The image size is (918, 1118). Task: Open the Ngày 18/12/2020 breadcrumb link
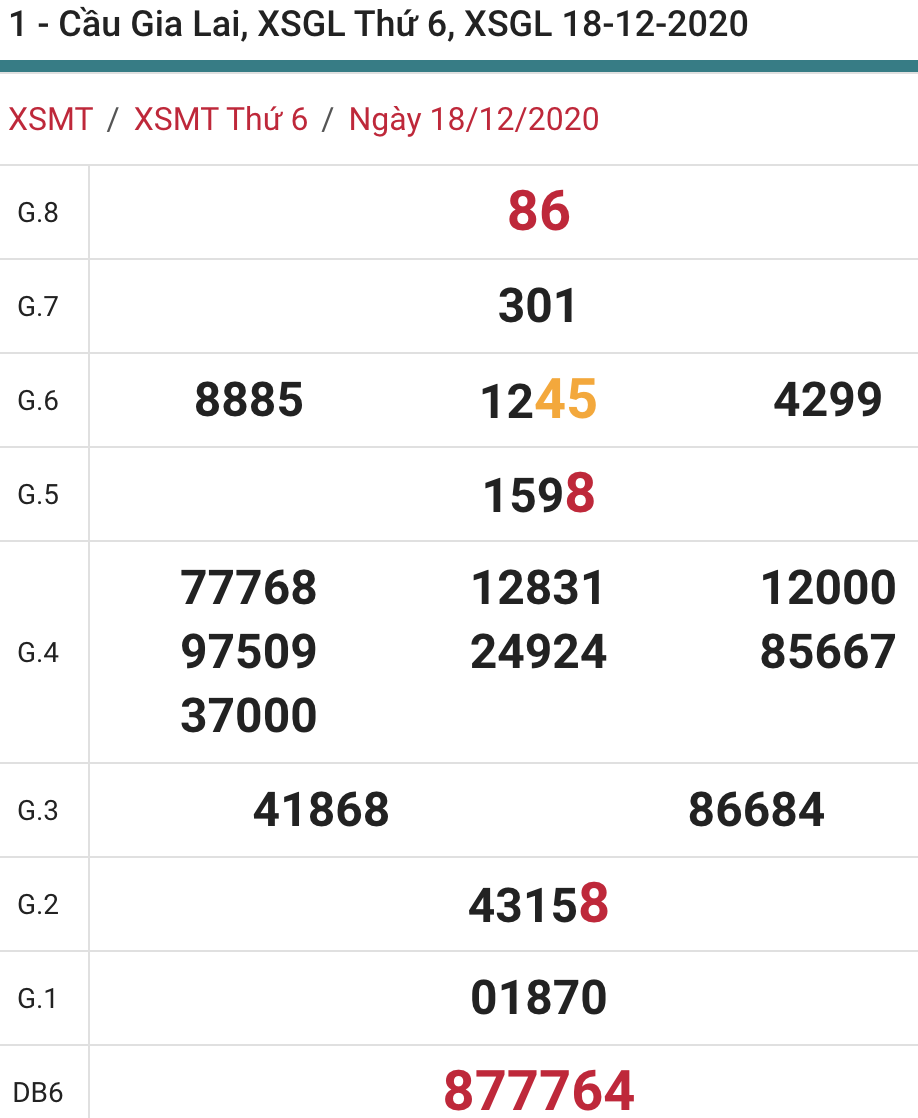coord(473,120)
